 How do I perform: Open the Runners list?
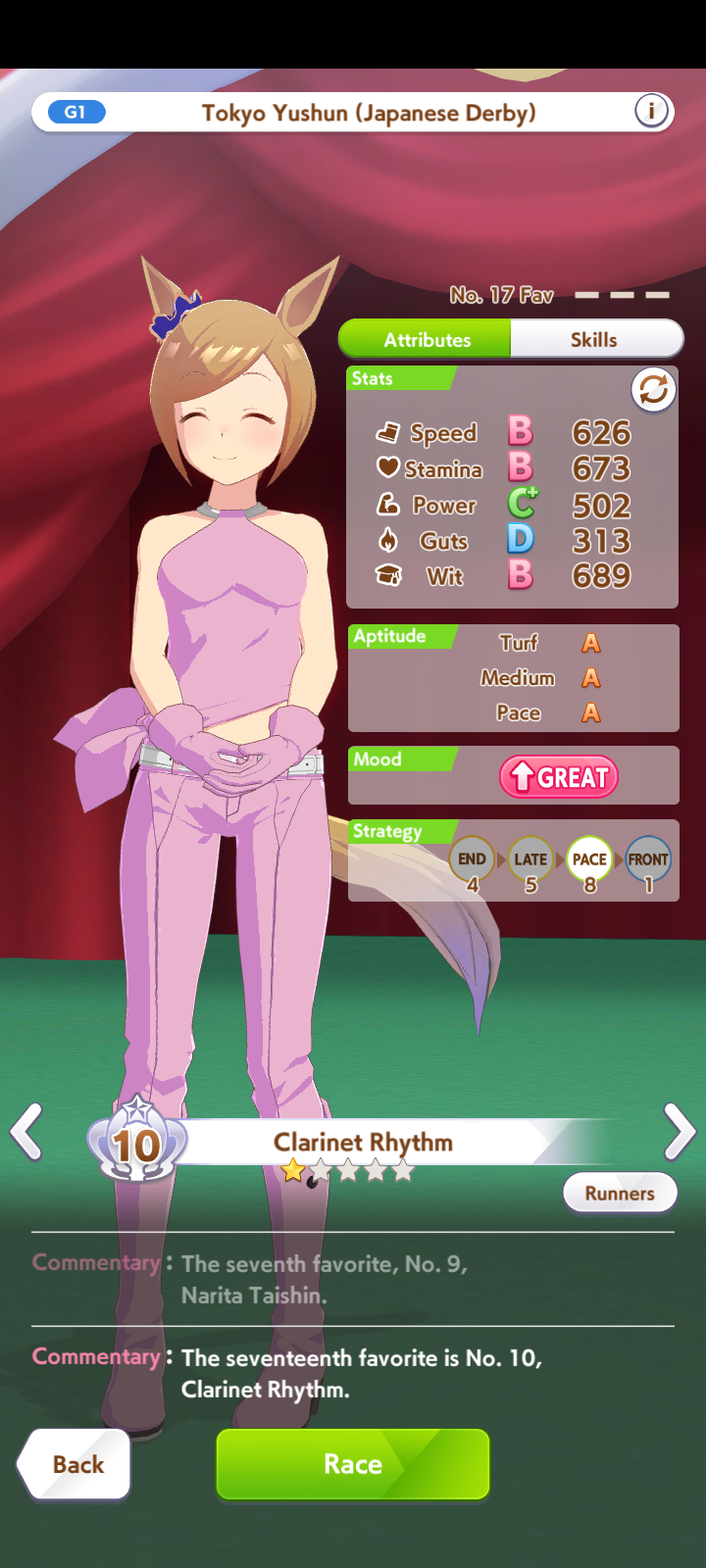point(620,1193)
